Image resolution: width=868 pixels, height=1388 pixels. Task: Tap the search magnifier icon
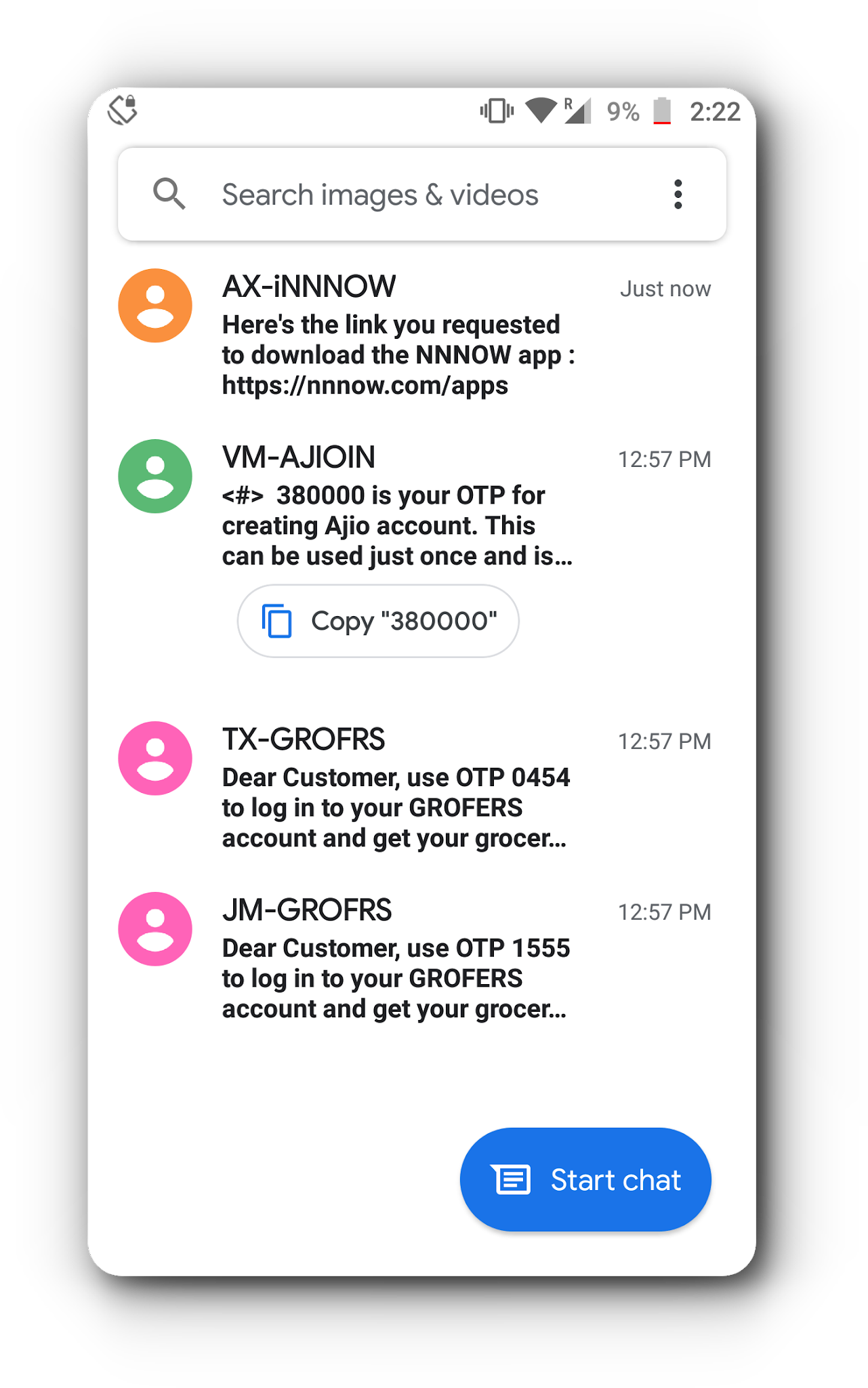[x=169, y=195]
